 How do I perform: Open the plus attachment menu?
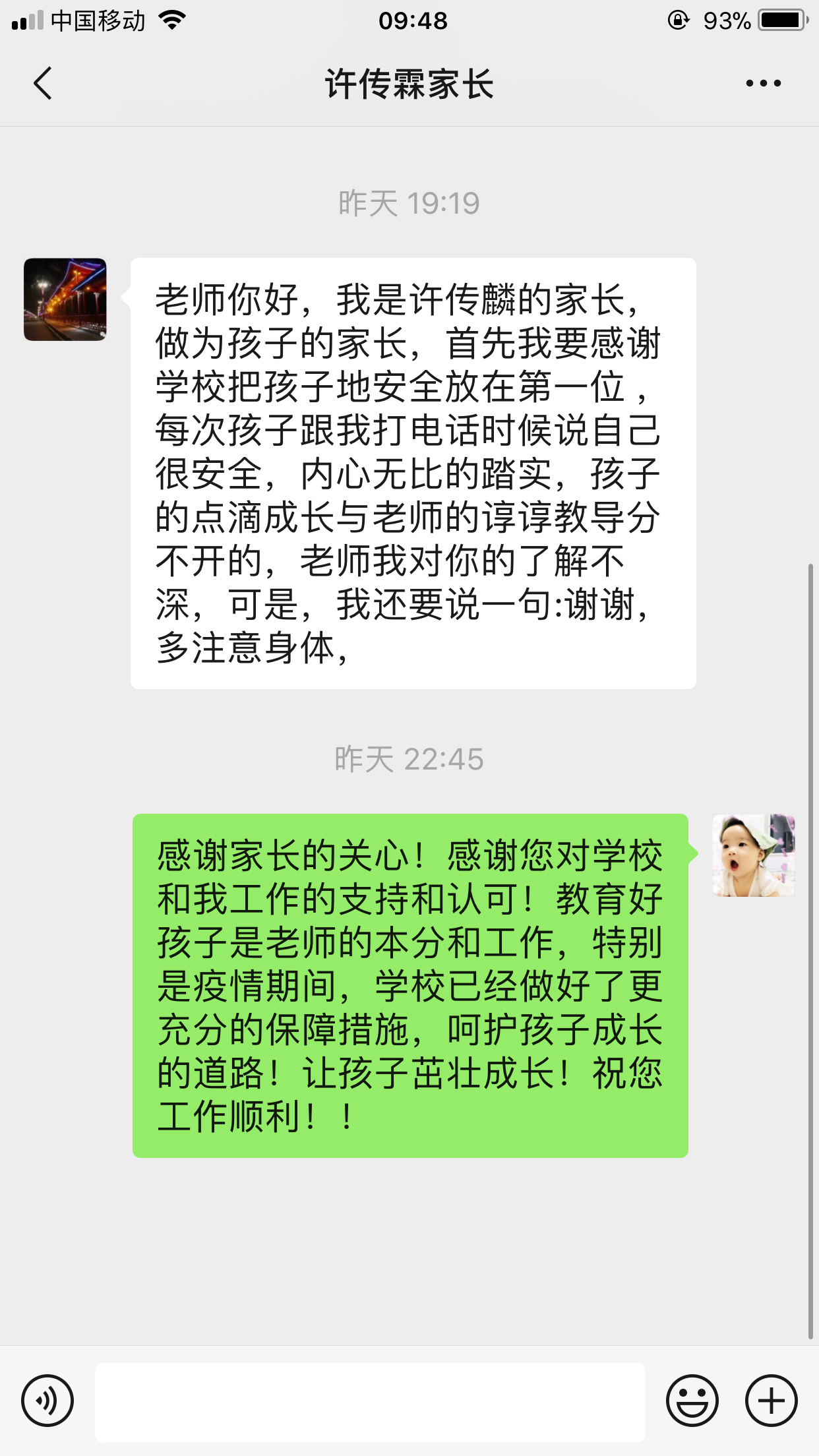tap(771, 1401)
